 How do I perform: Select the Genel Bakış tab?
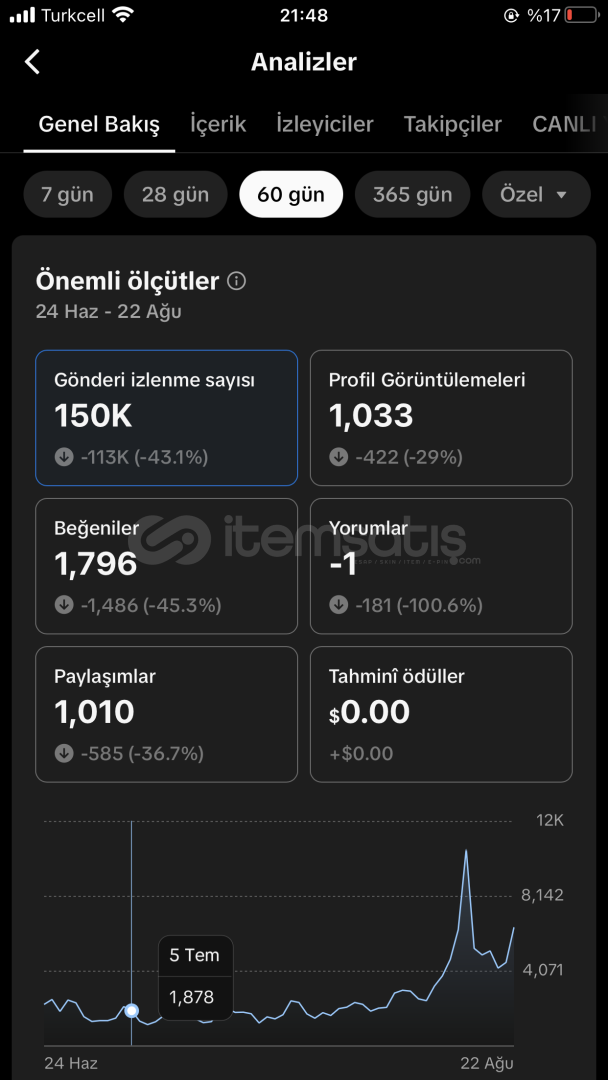[x=99, y=125]
